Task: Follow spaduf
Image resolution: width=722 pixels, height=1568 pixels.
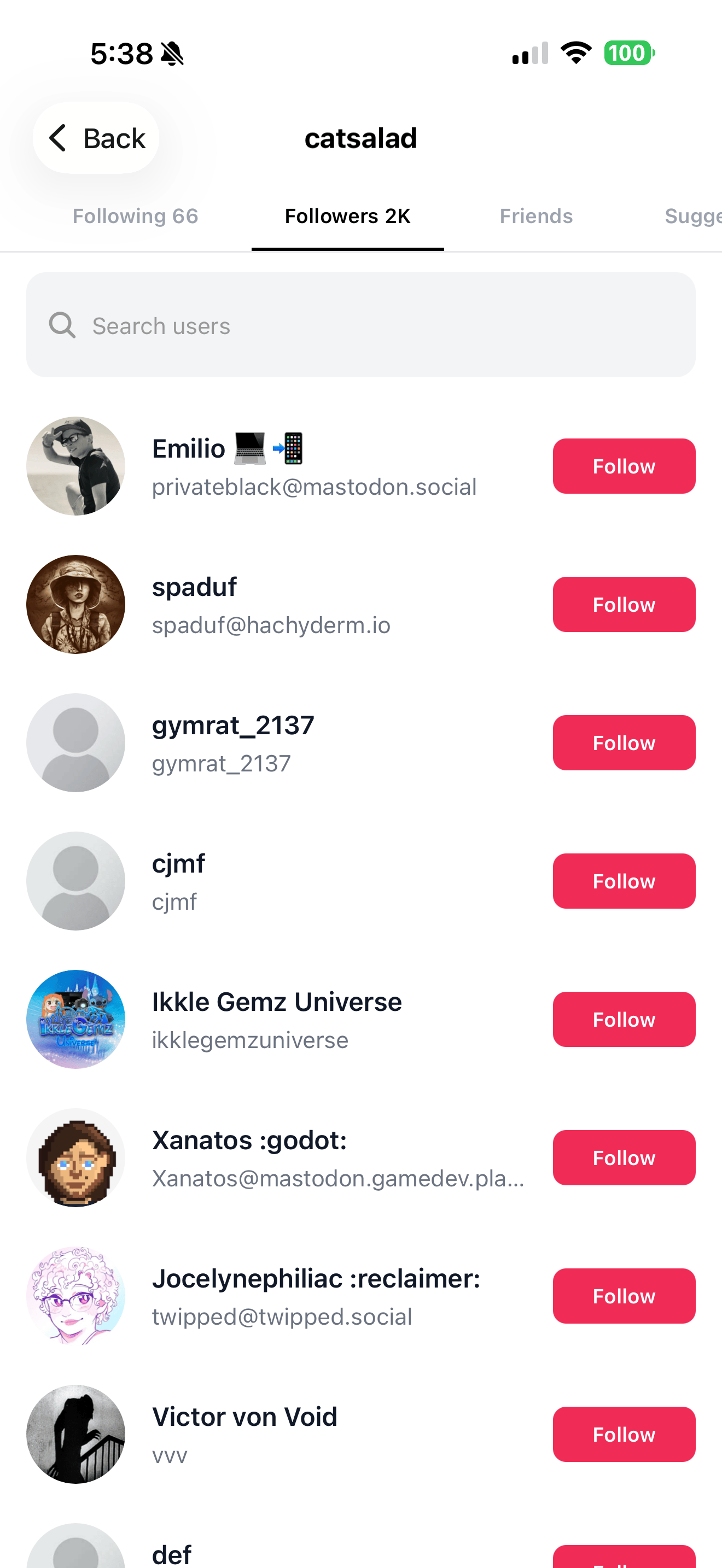Action: click(624, 605)
